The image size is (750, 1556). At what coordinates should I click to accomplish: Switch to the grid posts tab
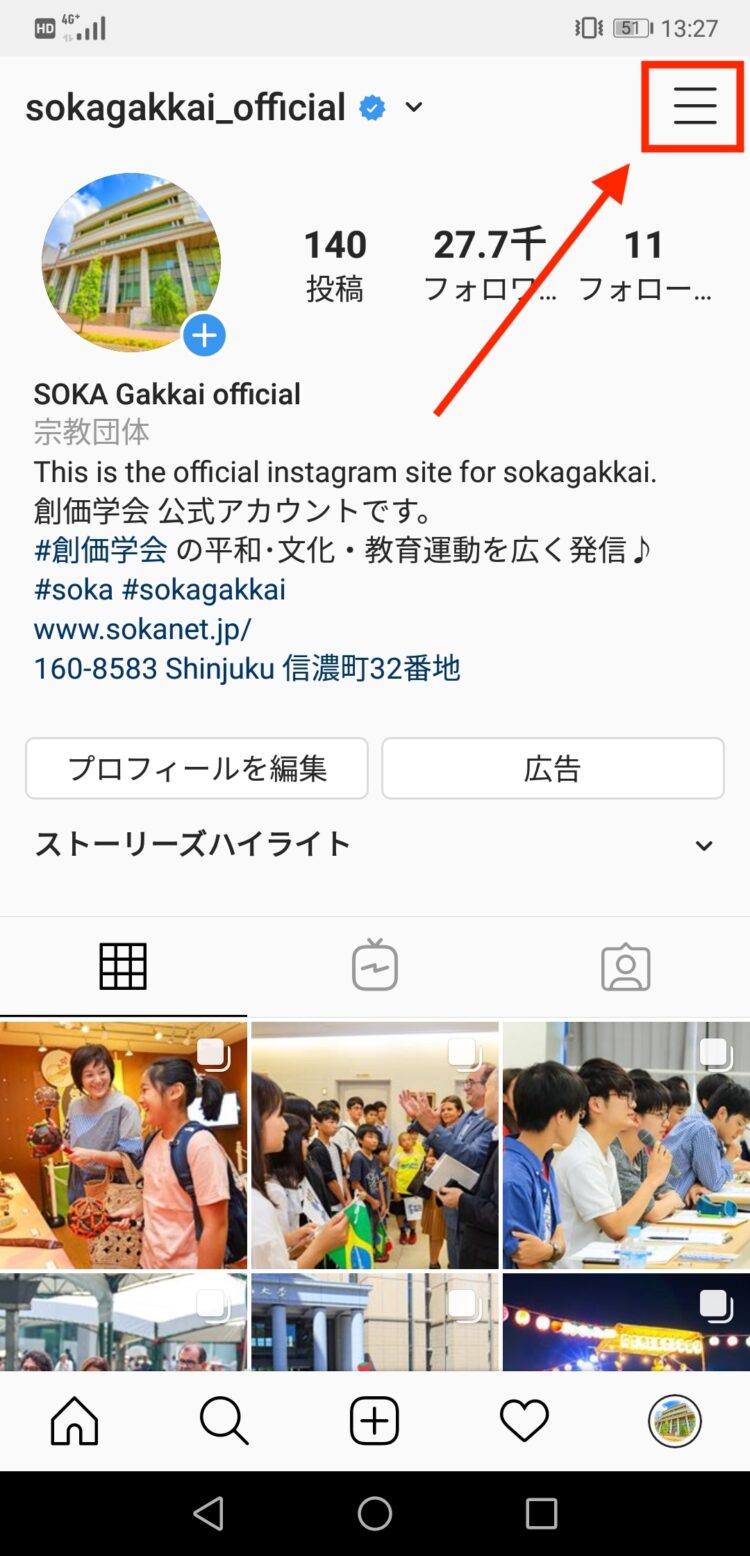123,967
